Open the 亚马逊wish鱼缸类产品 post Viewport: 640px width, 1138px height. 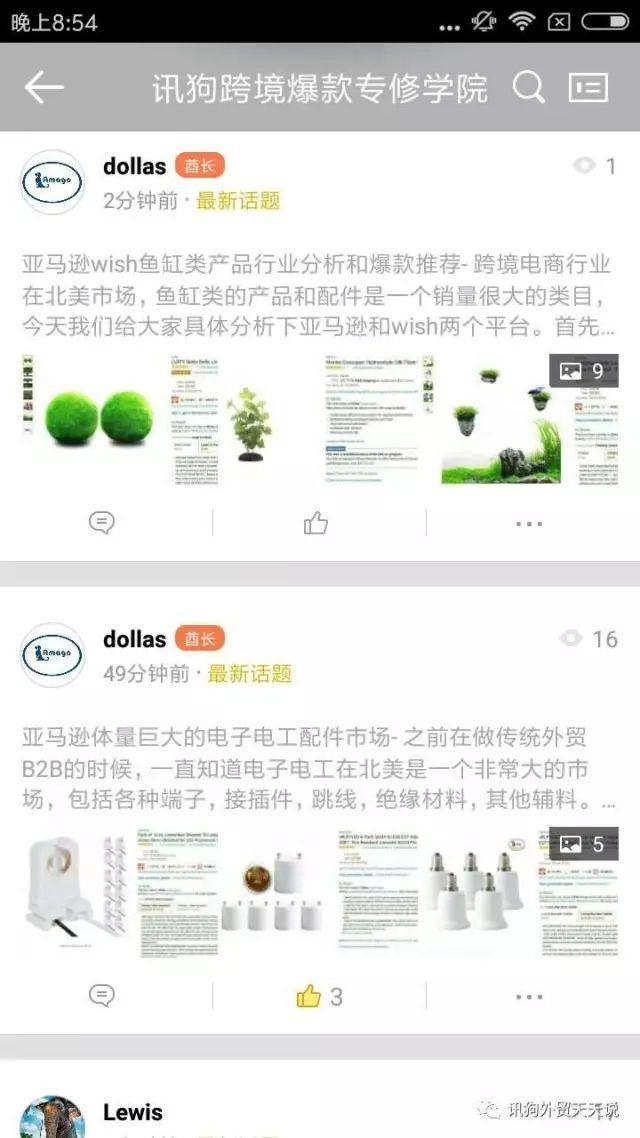318,296
